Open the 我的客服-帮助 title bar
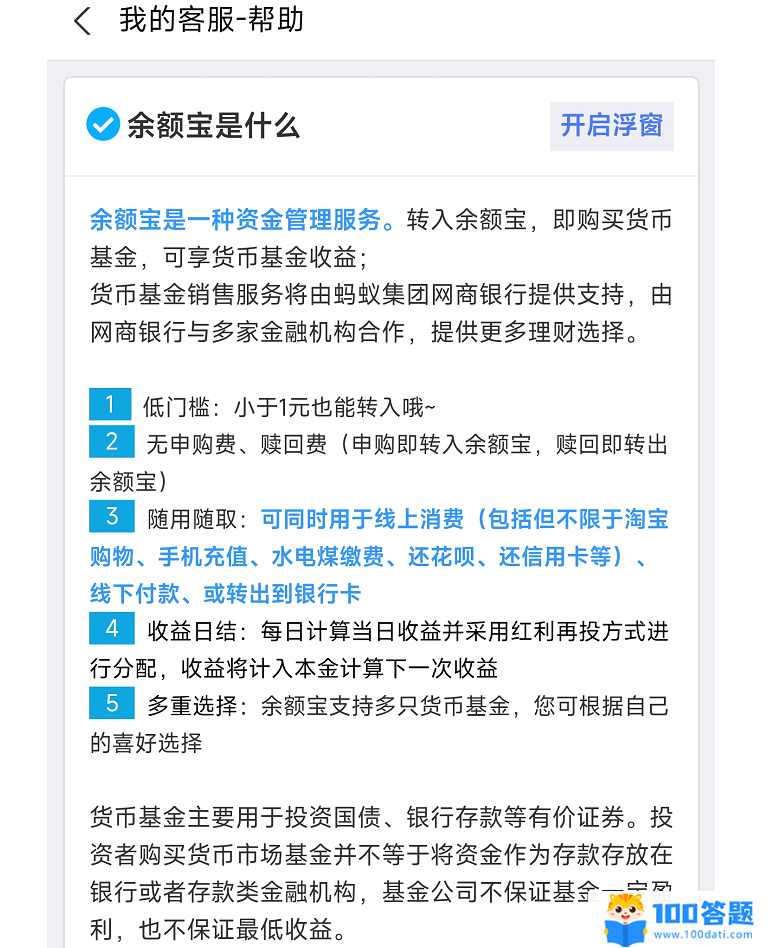The width and height of the screenshot is (770, 948). coord(210,20)
